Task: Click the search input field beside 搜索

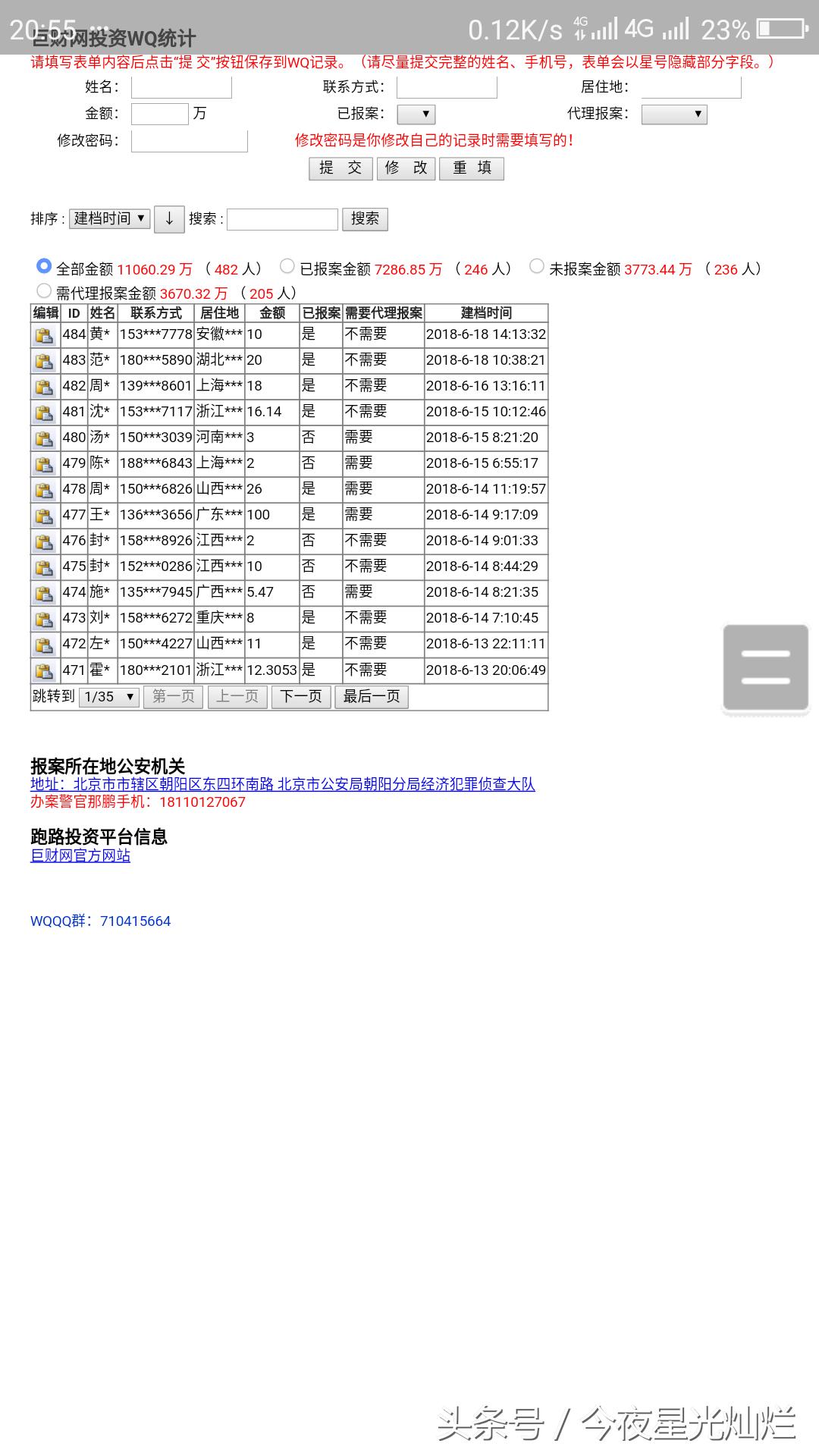Action: click(x=283, y=219)
